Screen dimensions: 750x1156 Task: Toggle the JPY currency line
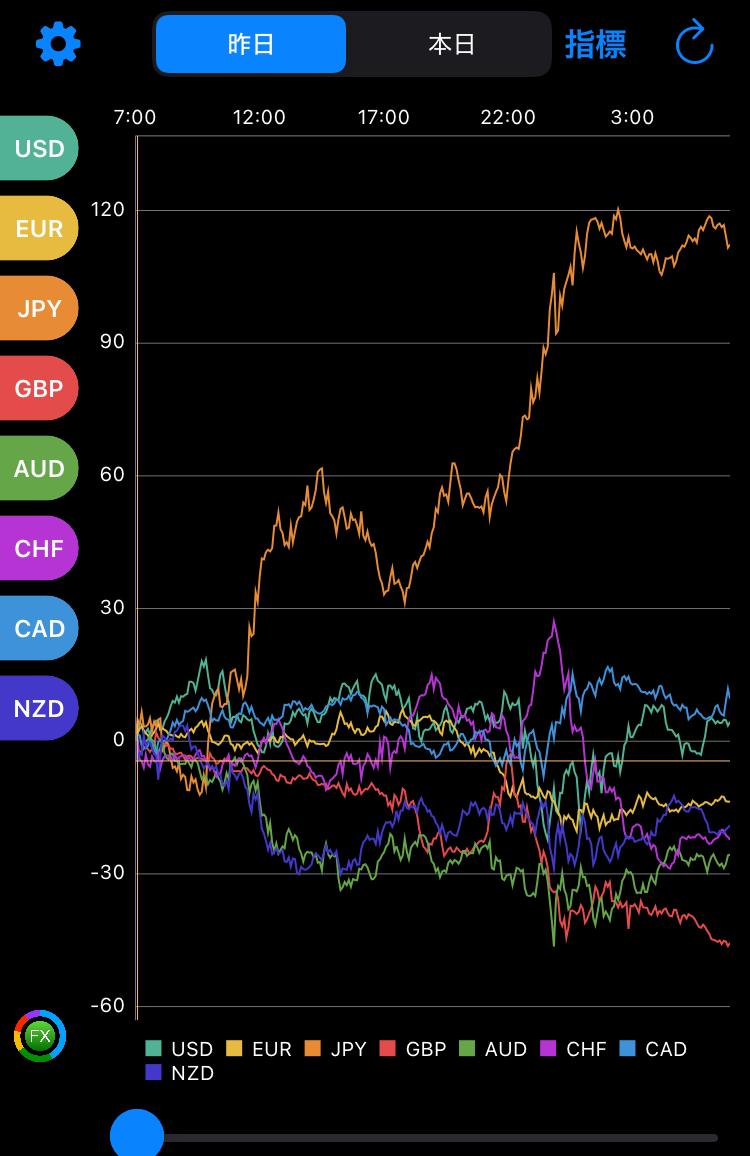39,309
